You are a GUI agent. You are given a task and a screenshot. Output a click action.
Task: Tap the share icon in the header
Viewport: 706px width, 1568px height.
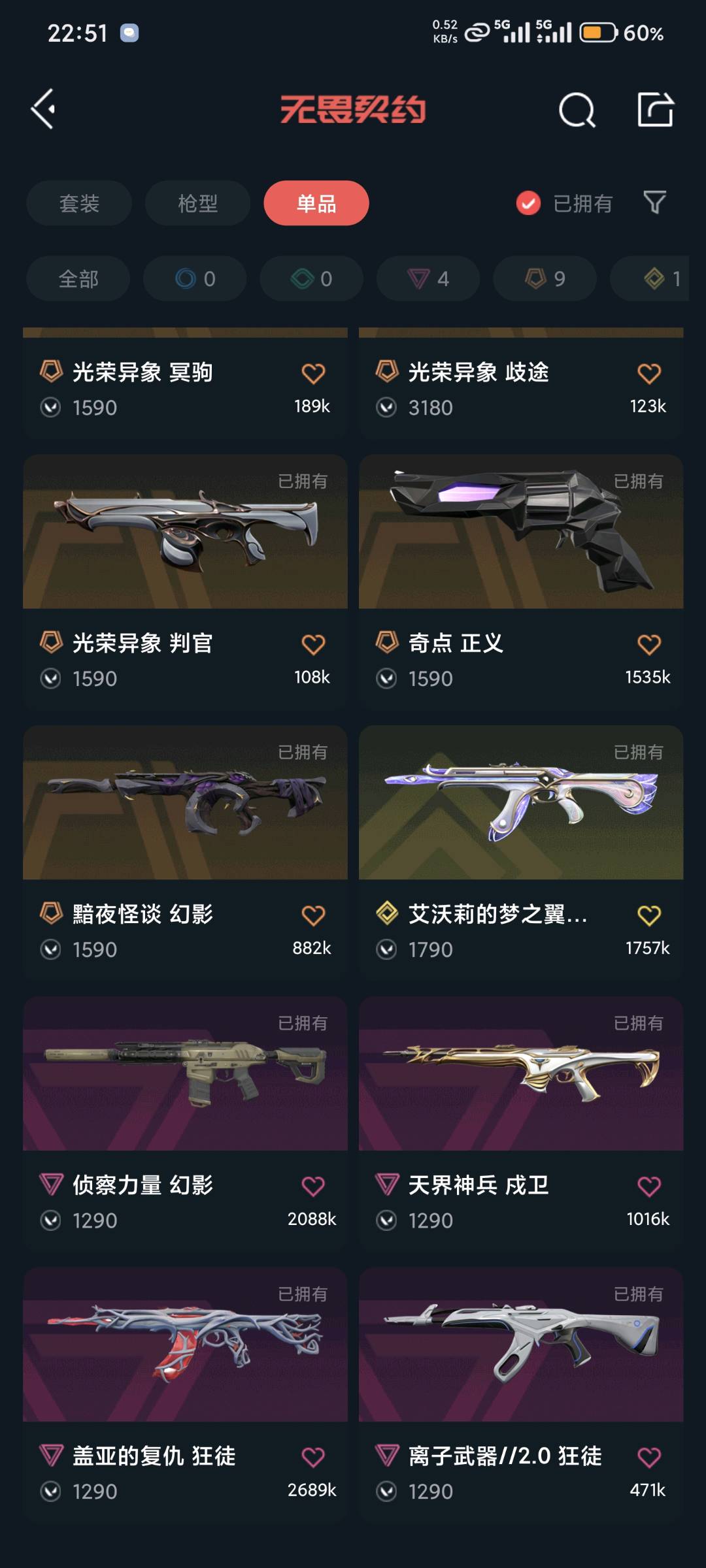tap(655, 109)
